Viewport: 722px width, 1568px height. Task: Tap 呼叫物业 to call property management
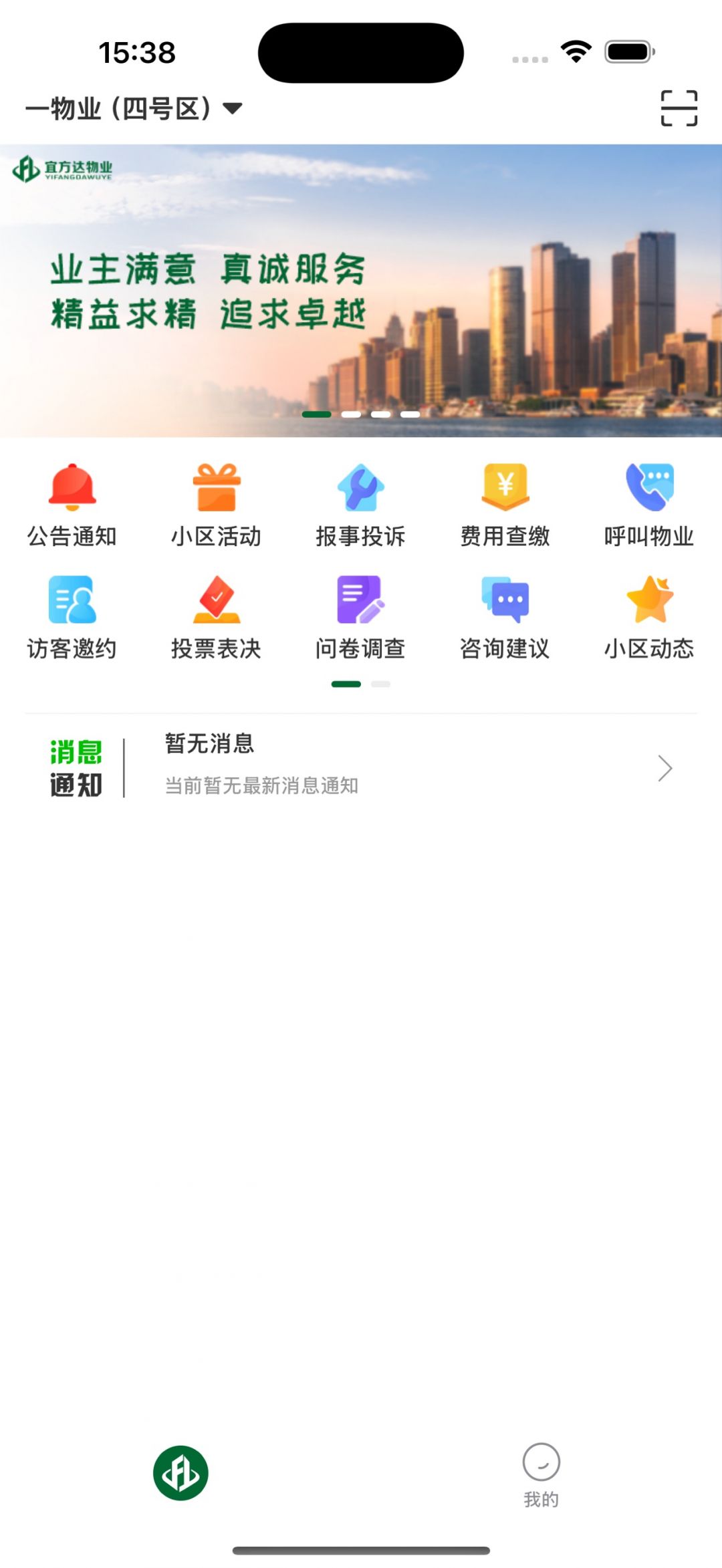click(x=649, y=505)
